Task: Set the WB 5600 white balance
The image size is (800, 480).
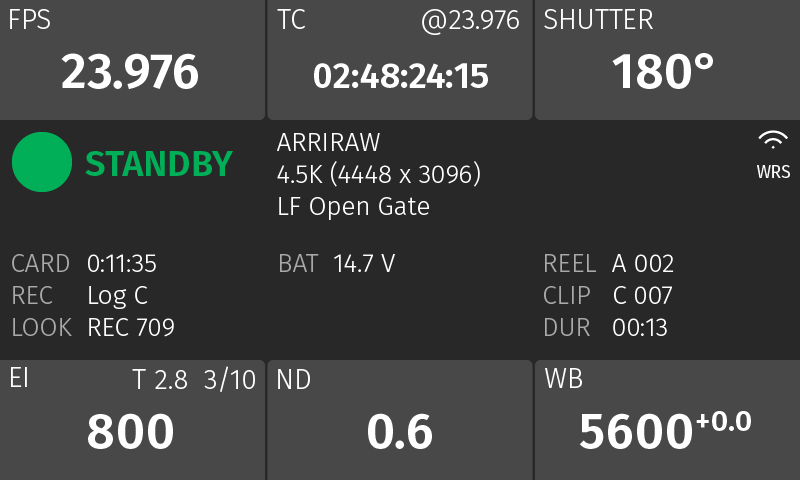Action: tap(667, 420)
